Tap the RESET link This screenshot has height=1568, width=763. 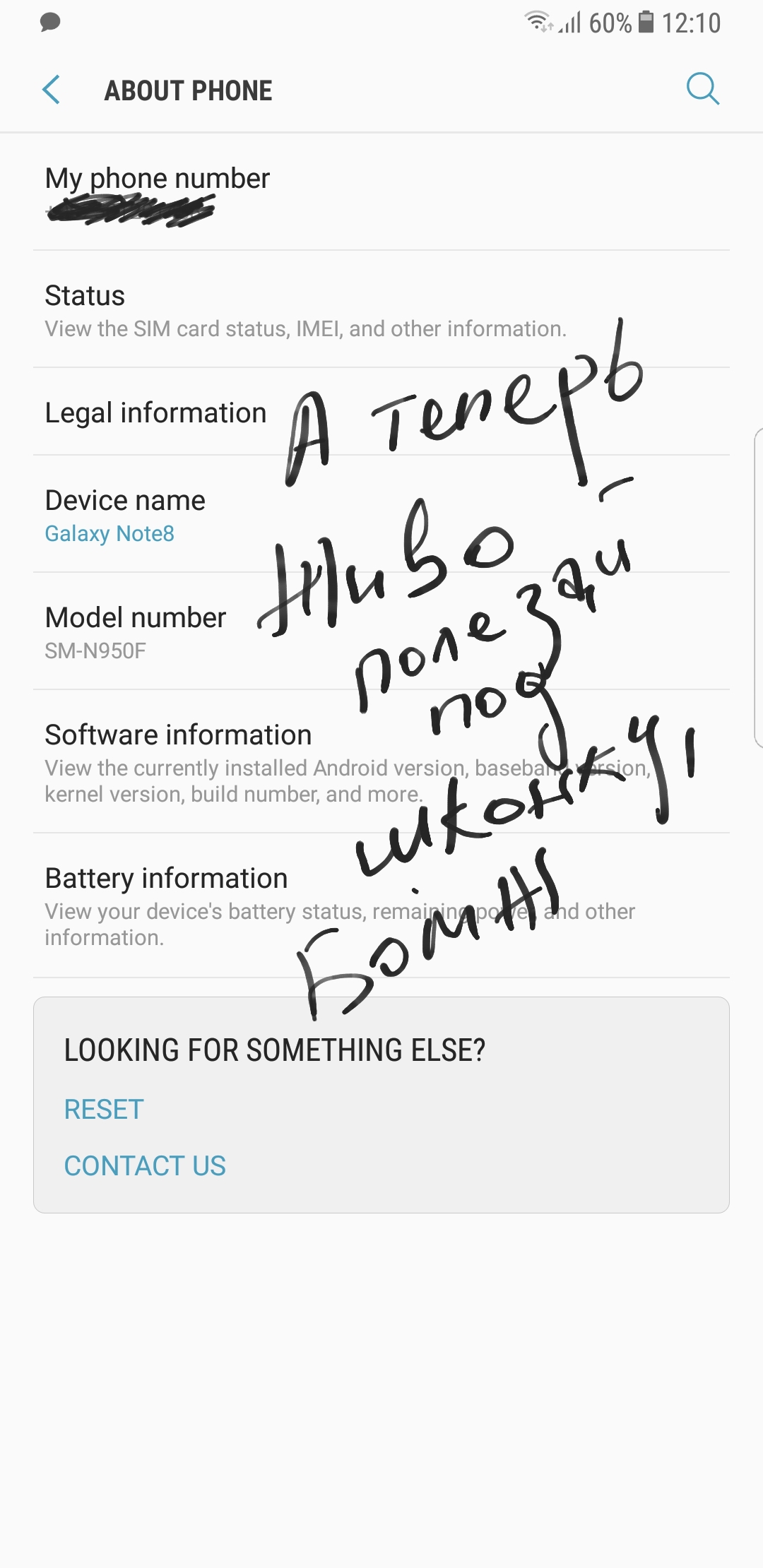[x=104, y=1109]
